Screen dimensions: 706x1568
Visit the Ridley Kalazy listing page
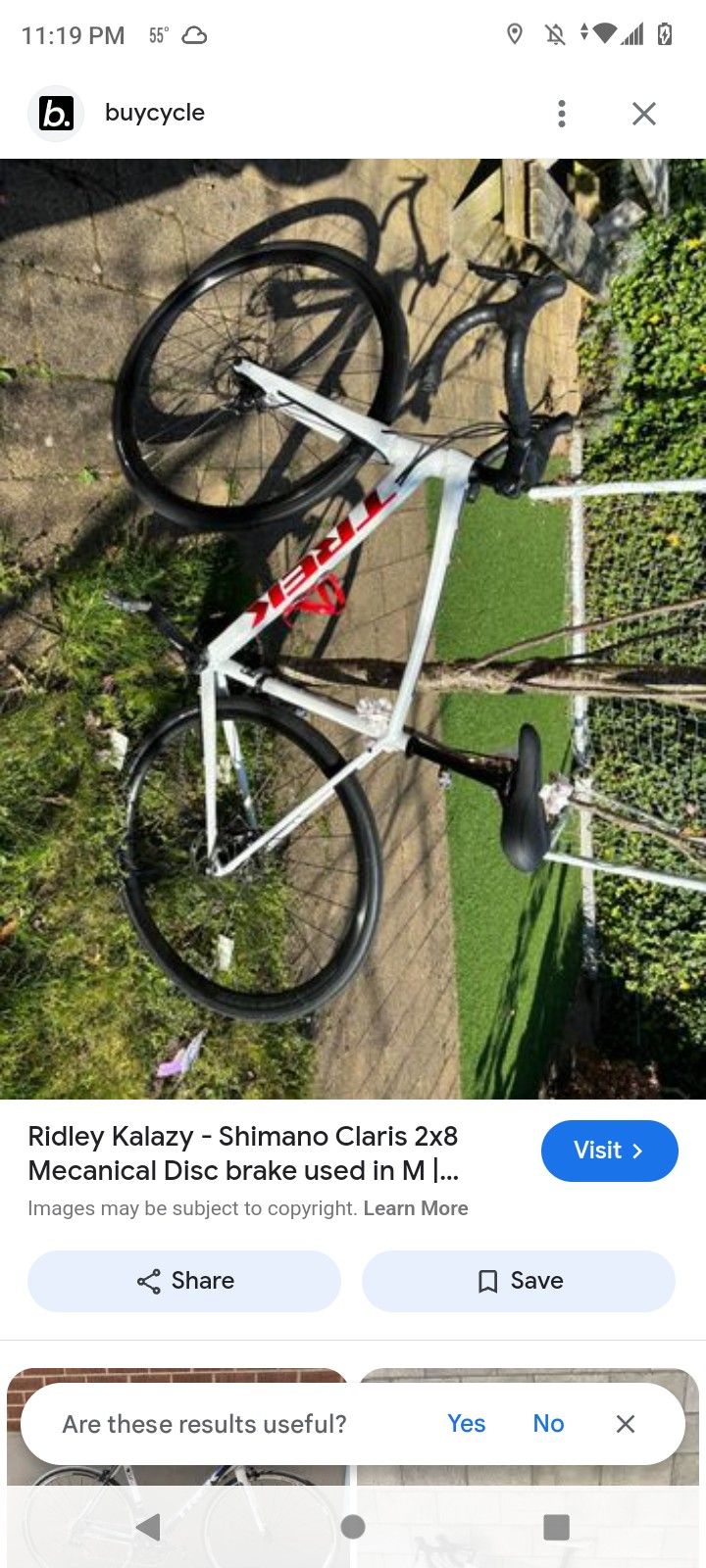click(609, 1151)
